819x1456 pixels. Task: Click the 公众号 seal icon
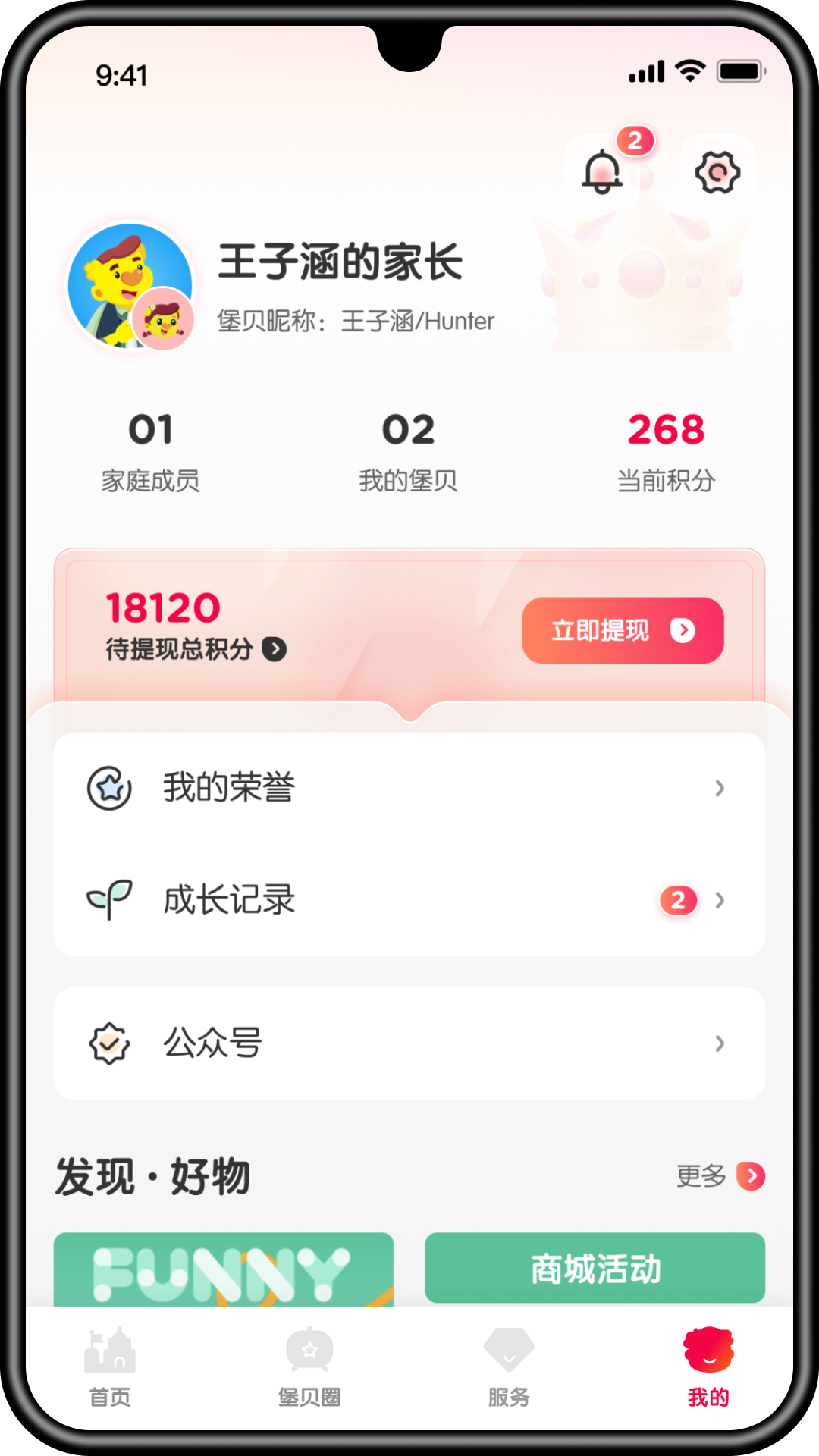(110, 1043)
